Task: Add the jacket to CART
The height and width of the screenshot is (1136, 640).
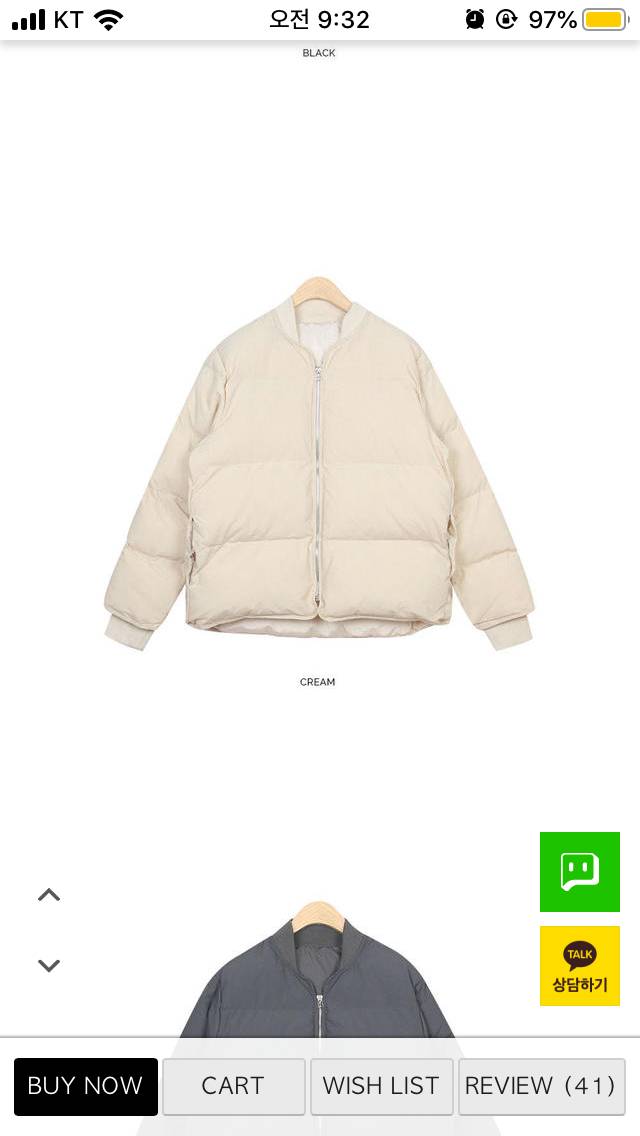Action: [233, 1086]
